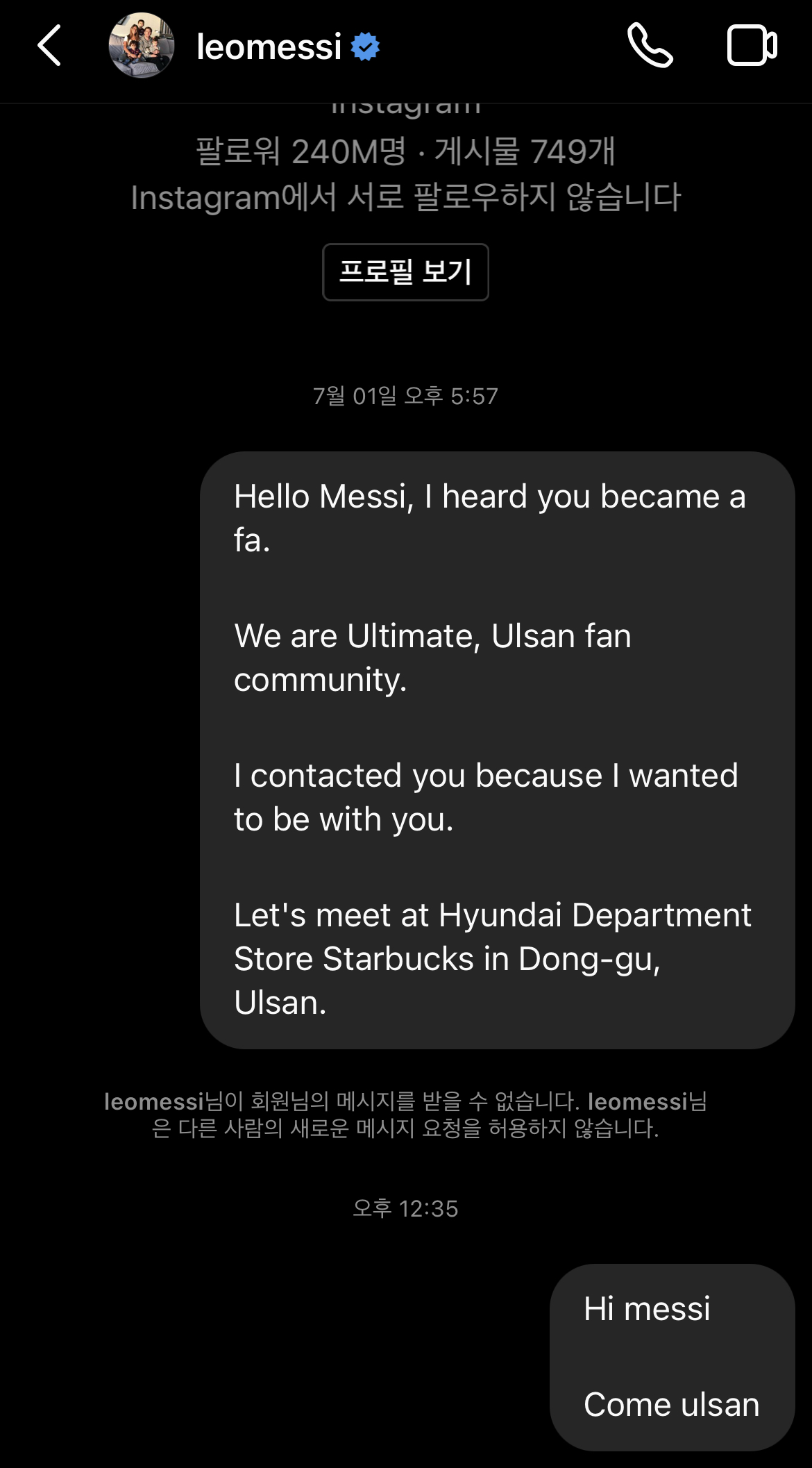812x1468 pixels.
Task: Tap leomessi's profile picture in the header
Action: tap(142, 46)
